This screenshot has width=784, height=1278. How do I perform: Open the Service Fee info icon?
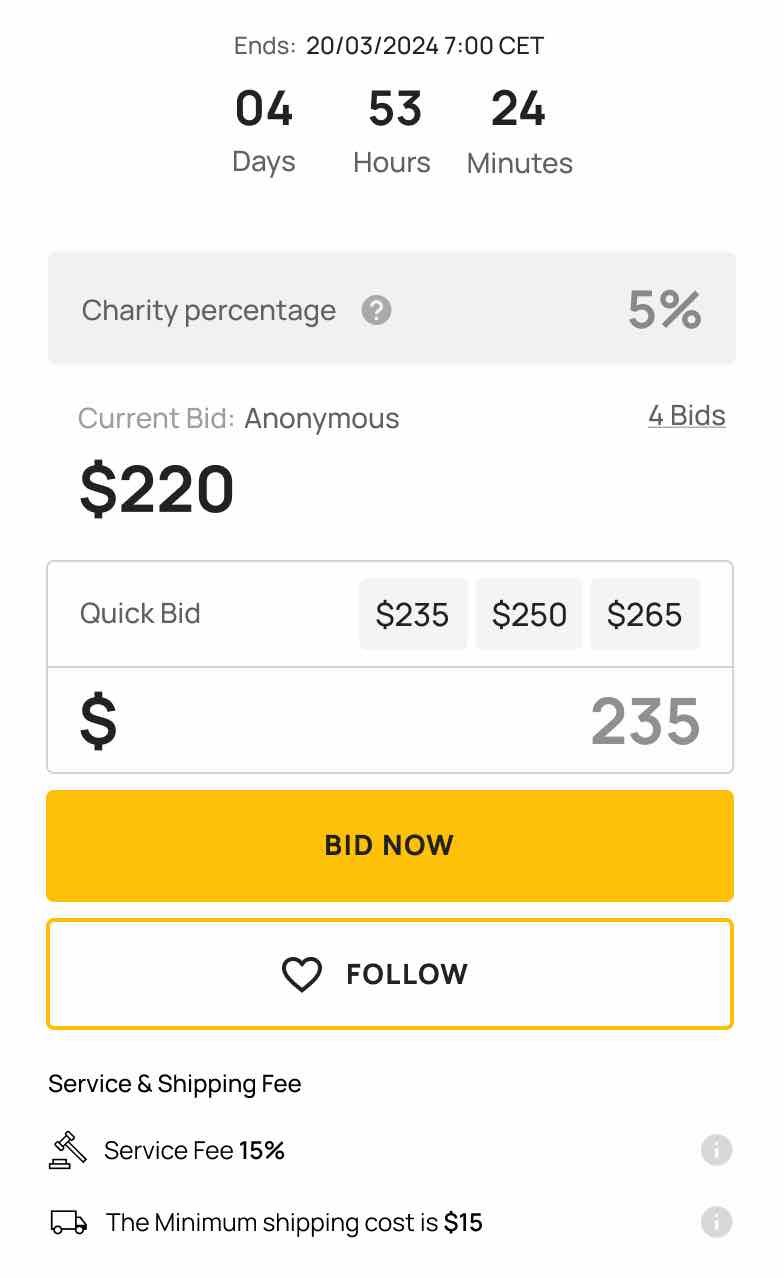tap(716, 1150)
